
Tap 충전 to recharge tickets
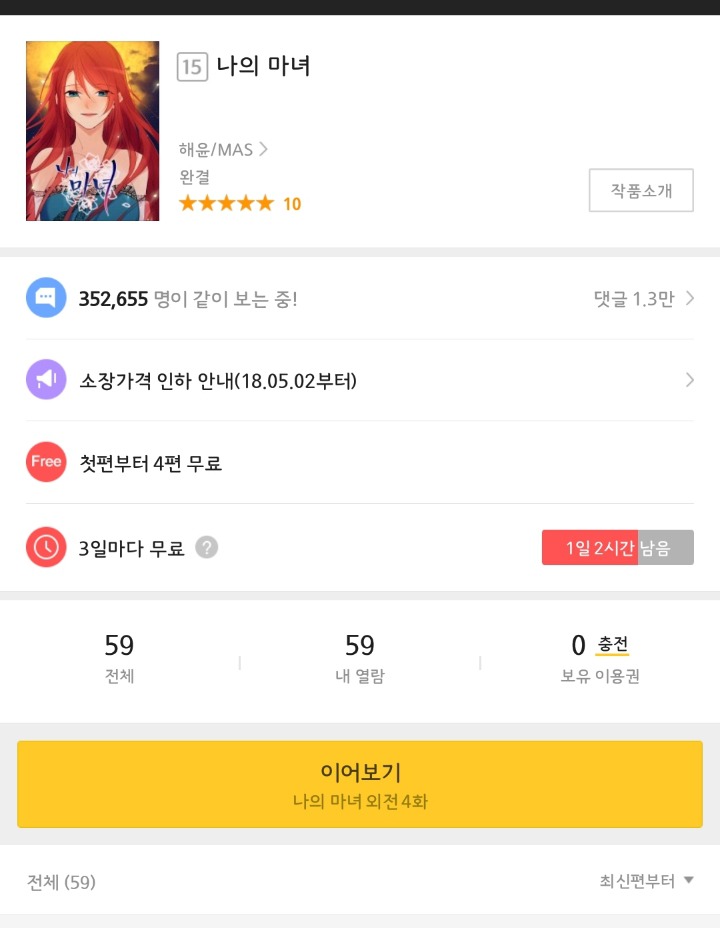[613, 645]
